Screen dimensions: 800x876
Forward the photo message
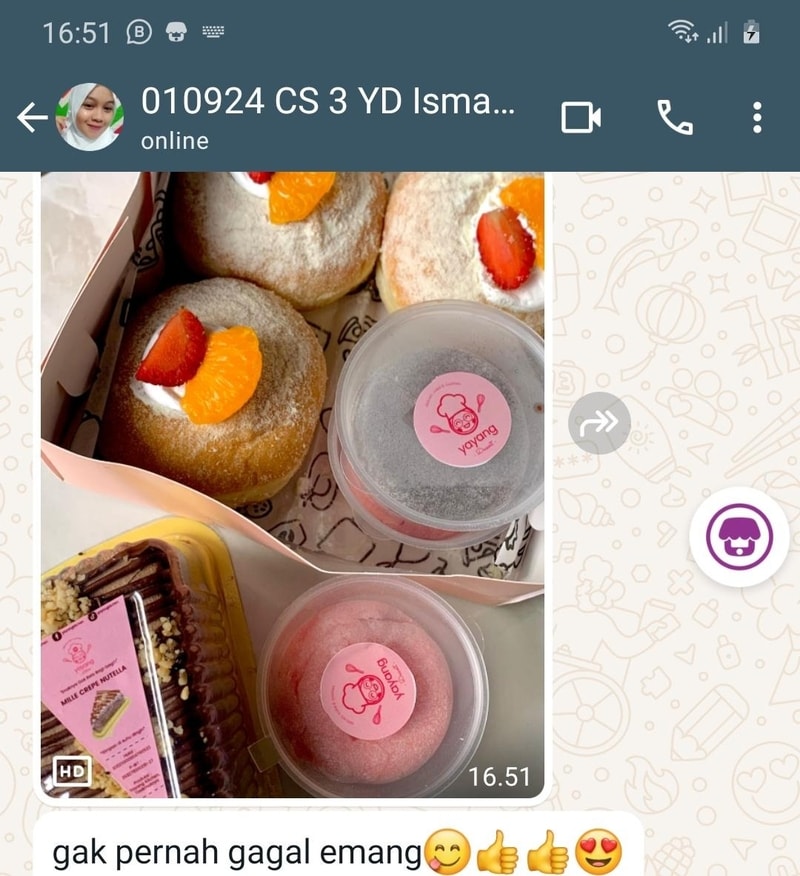(x=600, y=424)
